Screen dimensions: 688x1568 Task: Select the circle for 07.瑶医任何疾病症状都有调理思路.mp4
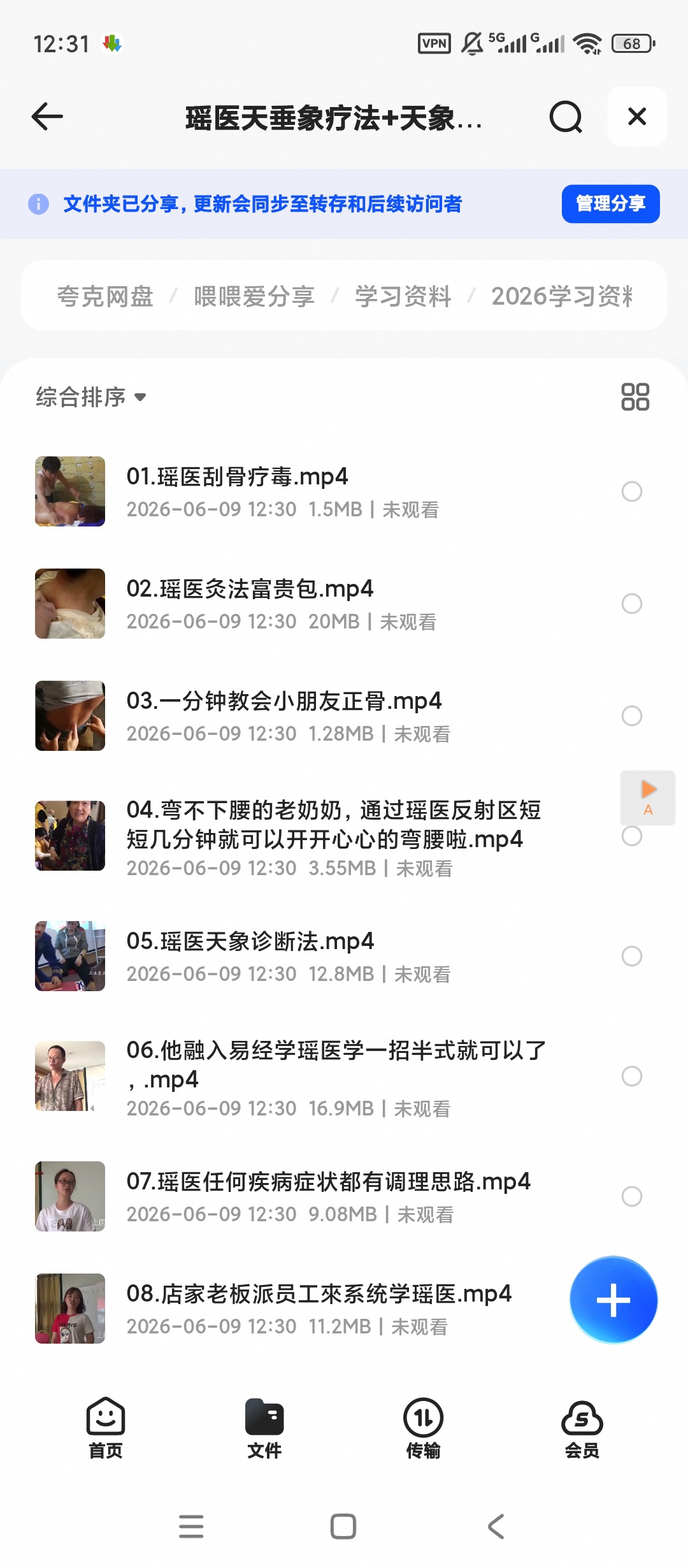[x=631, y=1196]
